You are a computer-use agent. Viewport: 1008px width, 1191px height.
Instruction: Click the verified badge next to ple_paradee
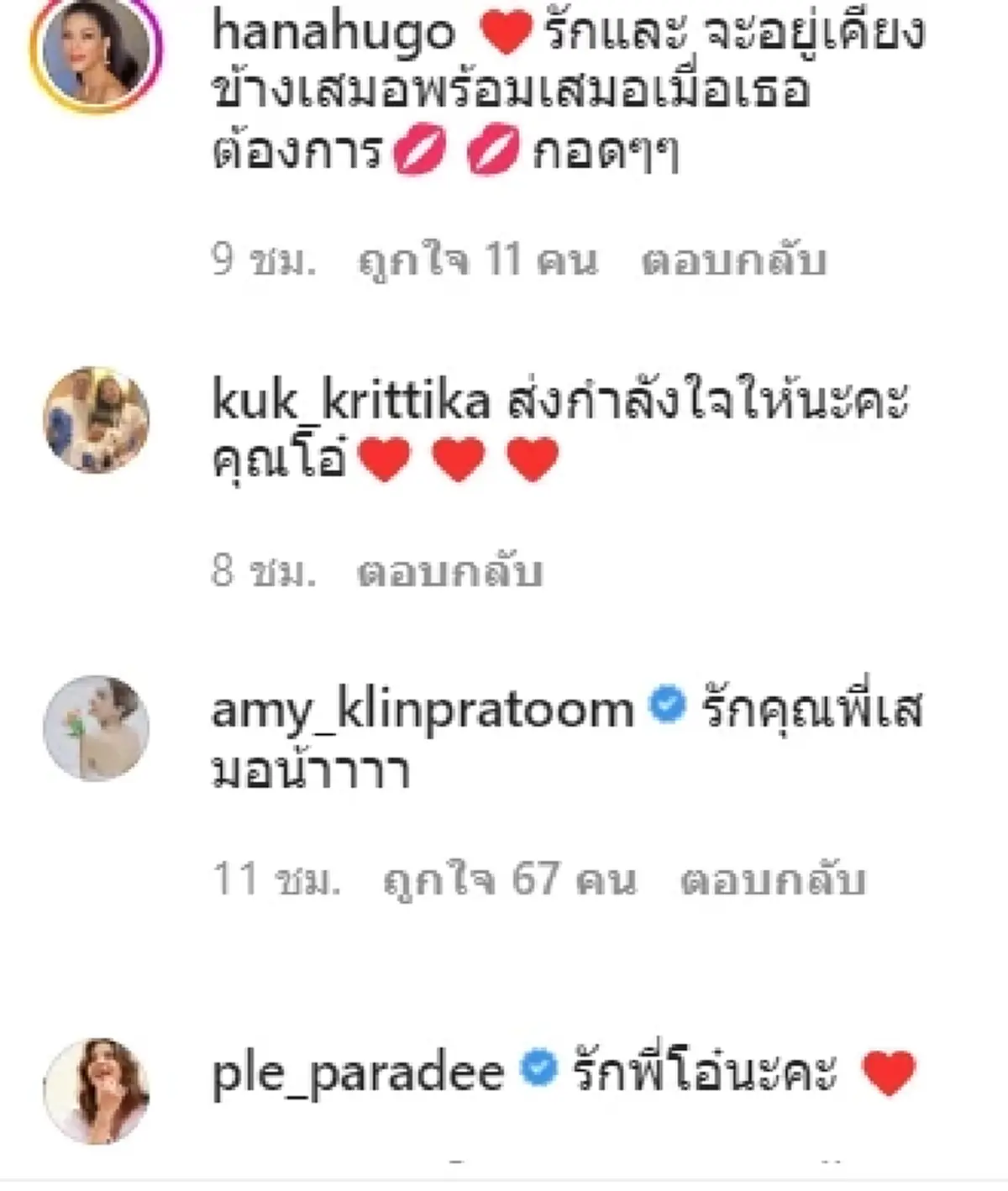[x=538, y=1065]
